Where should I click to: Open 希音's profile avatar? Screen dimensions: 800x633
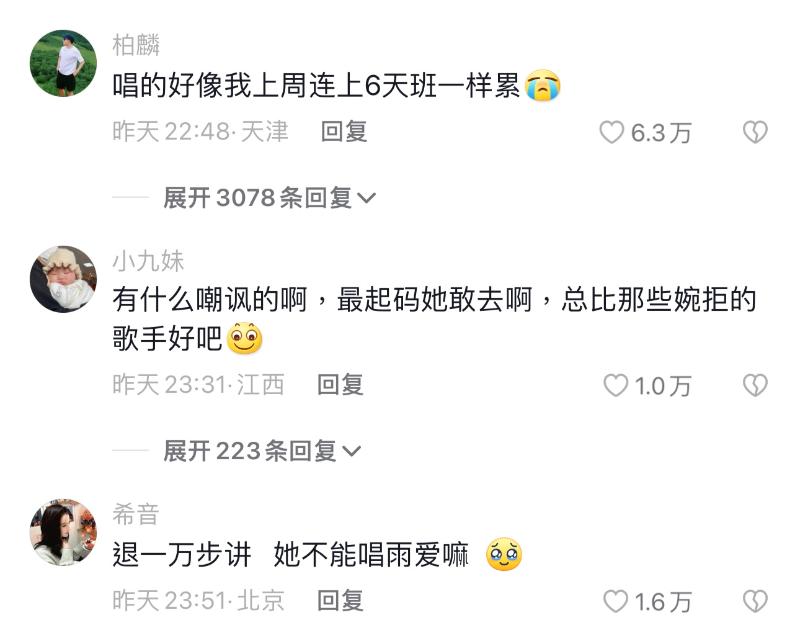(x=63, y=532)
